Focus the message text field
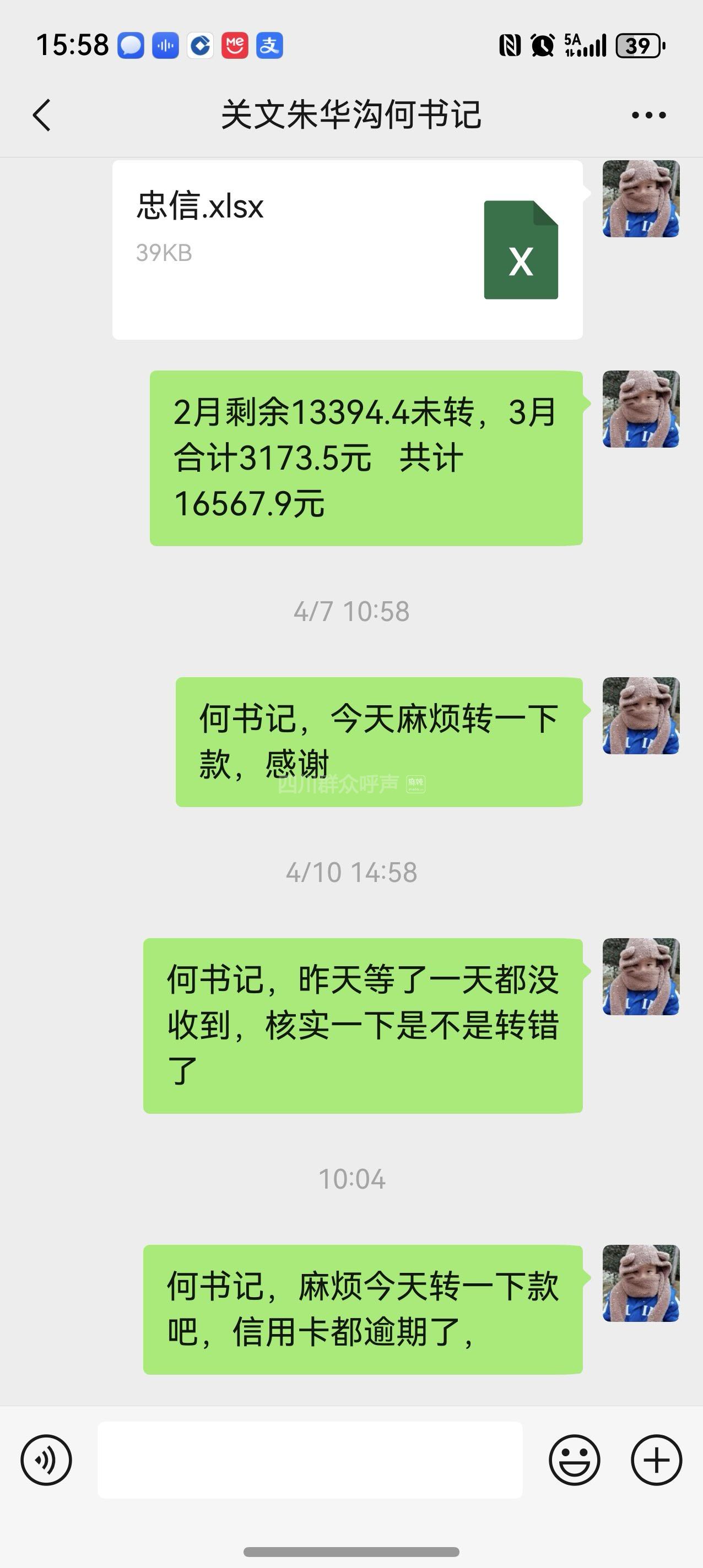 [310, 1460]
